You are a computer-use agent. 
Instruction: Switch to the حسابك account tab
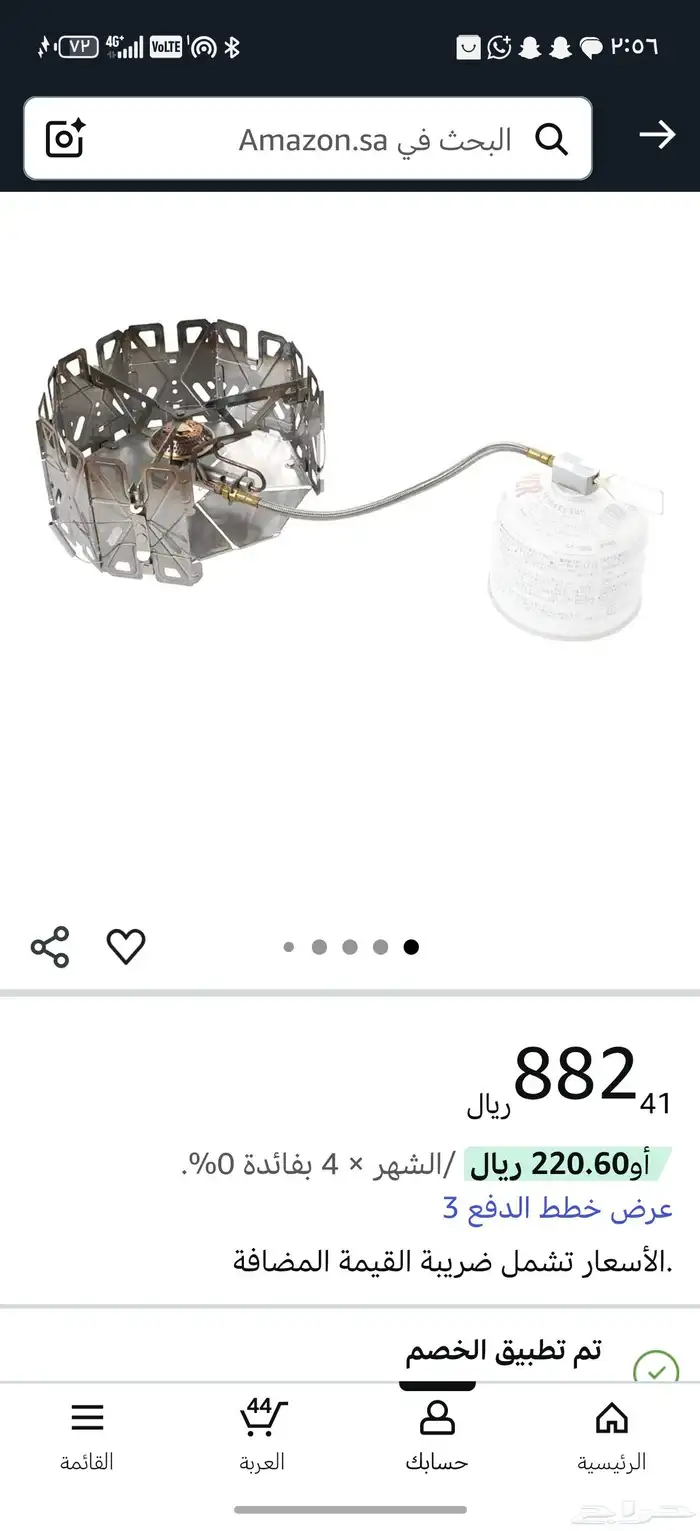point(437,1435)
